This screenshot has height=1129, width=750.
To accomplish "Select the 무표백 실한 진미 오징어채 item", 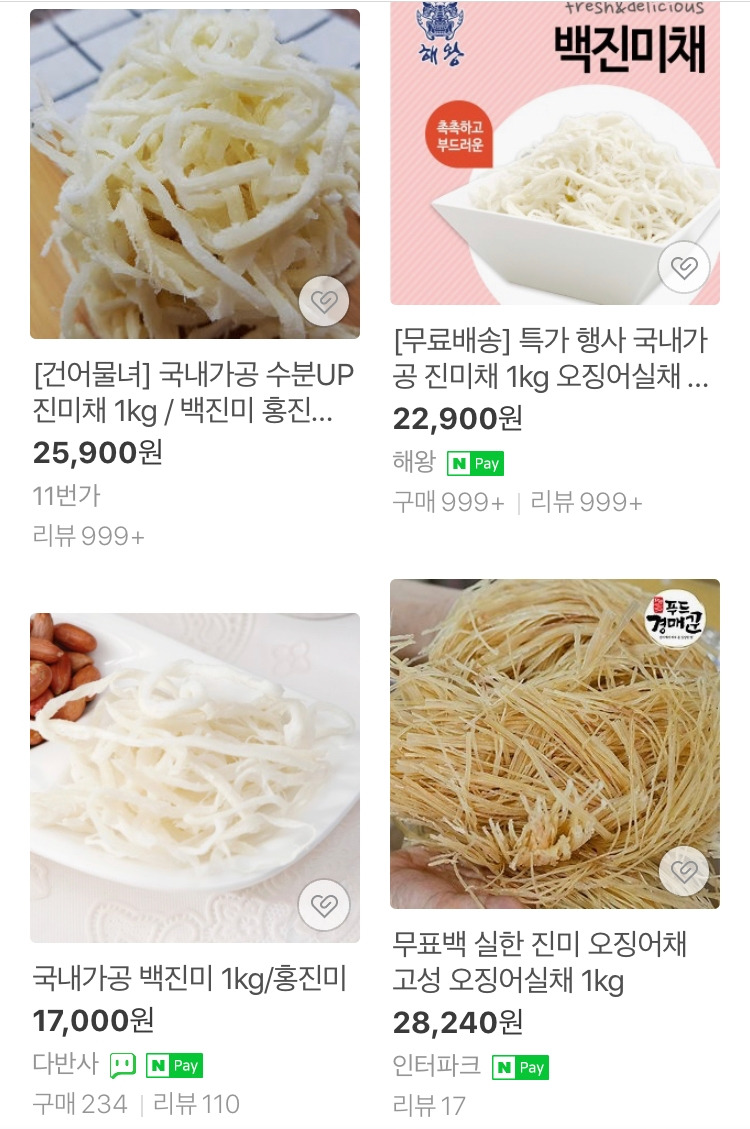I will pyautogui.click(x=540, y=961).
